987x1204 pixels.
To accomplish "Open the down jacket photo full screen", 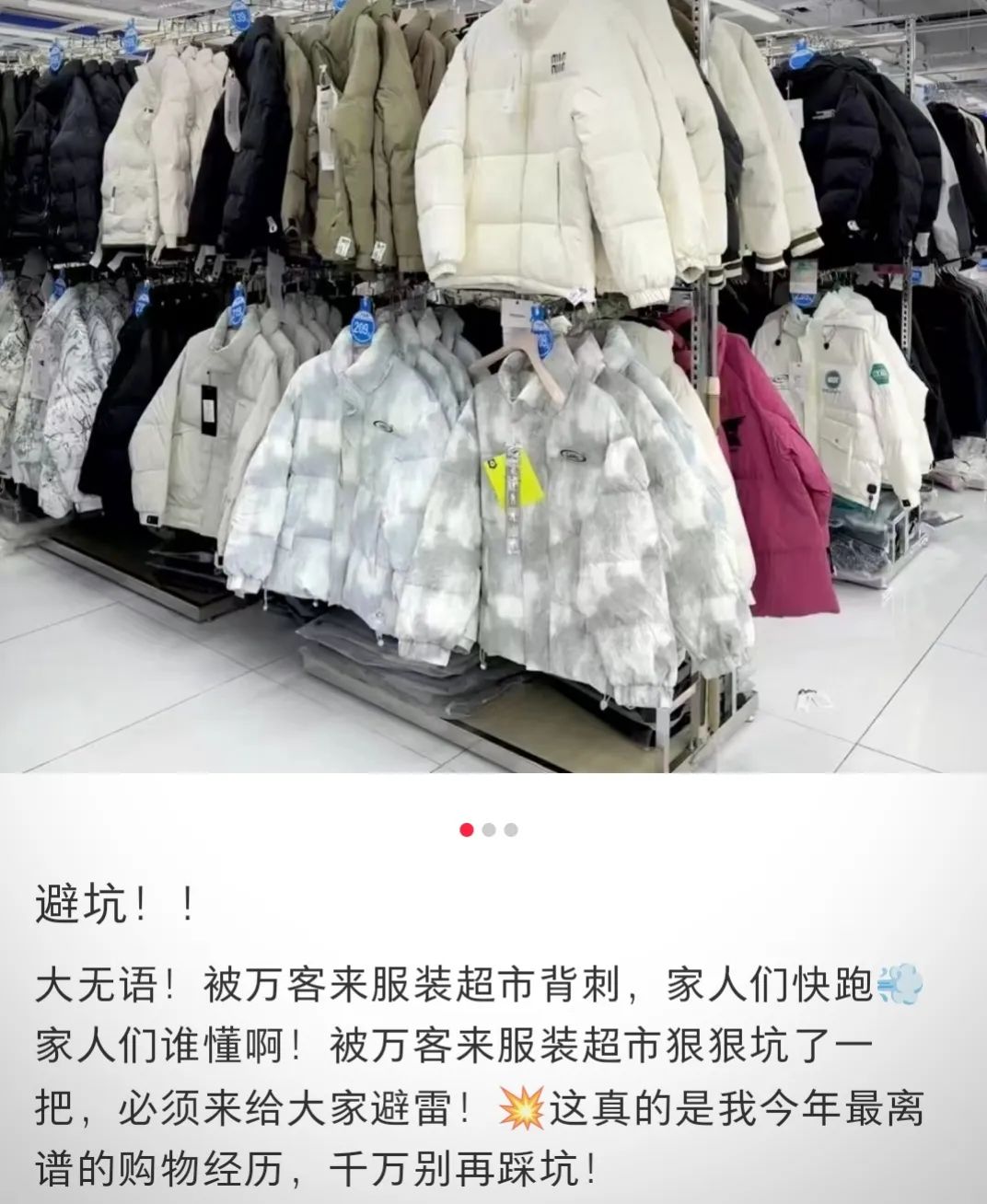I will coord(493,387).
